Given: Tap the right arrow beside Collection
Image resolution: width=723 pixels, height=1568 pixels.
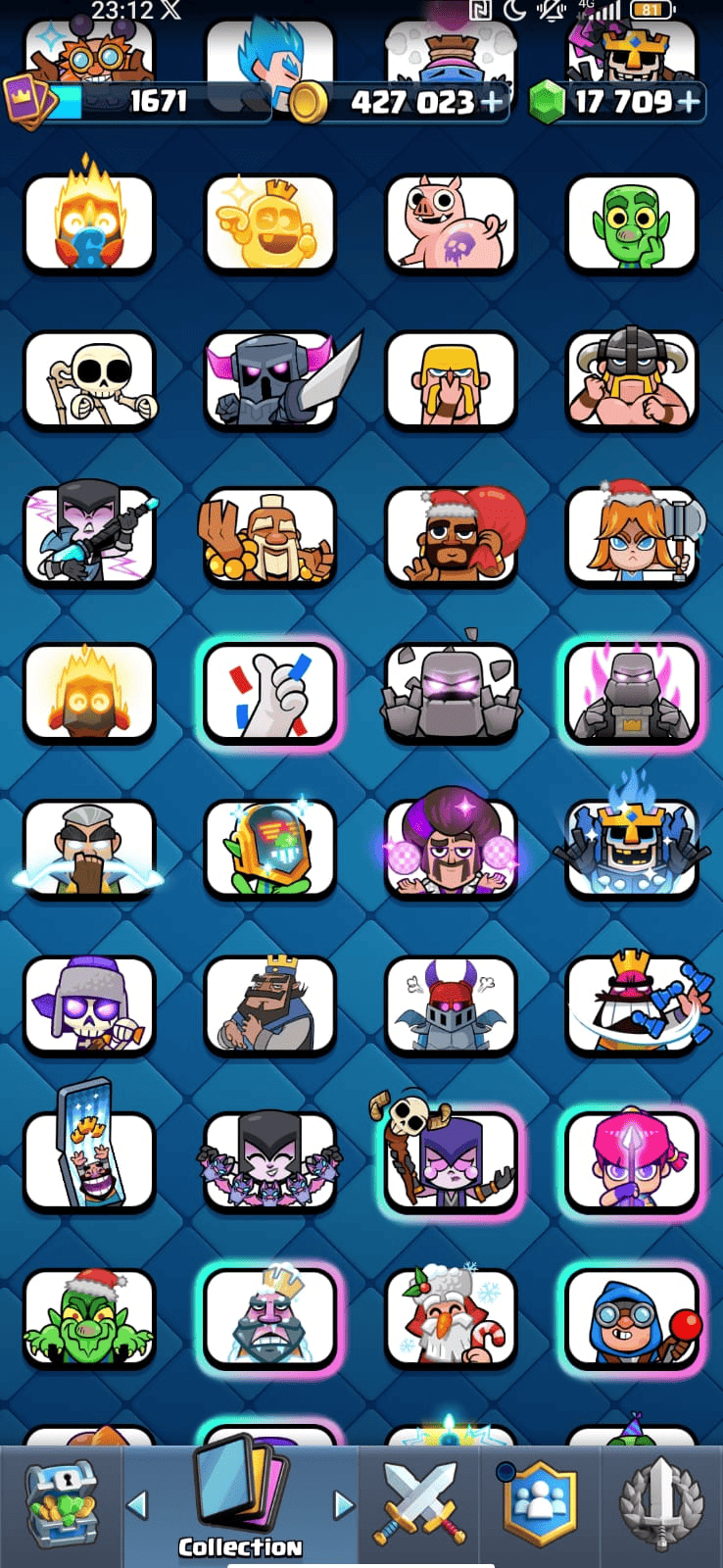Looking at the screenshot, I should tap(343, 1504).
